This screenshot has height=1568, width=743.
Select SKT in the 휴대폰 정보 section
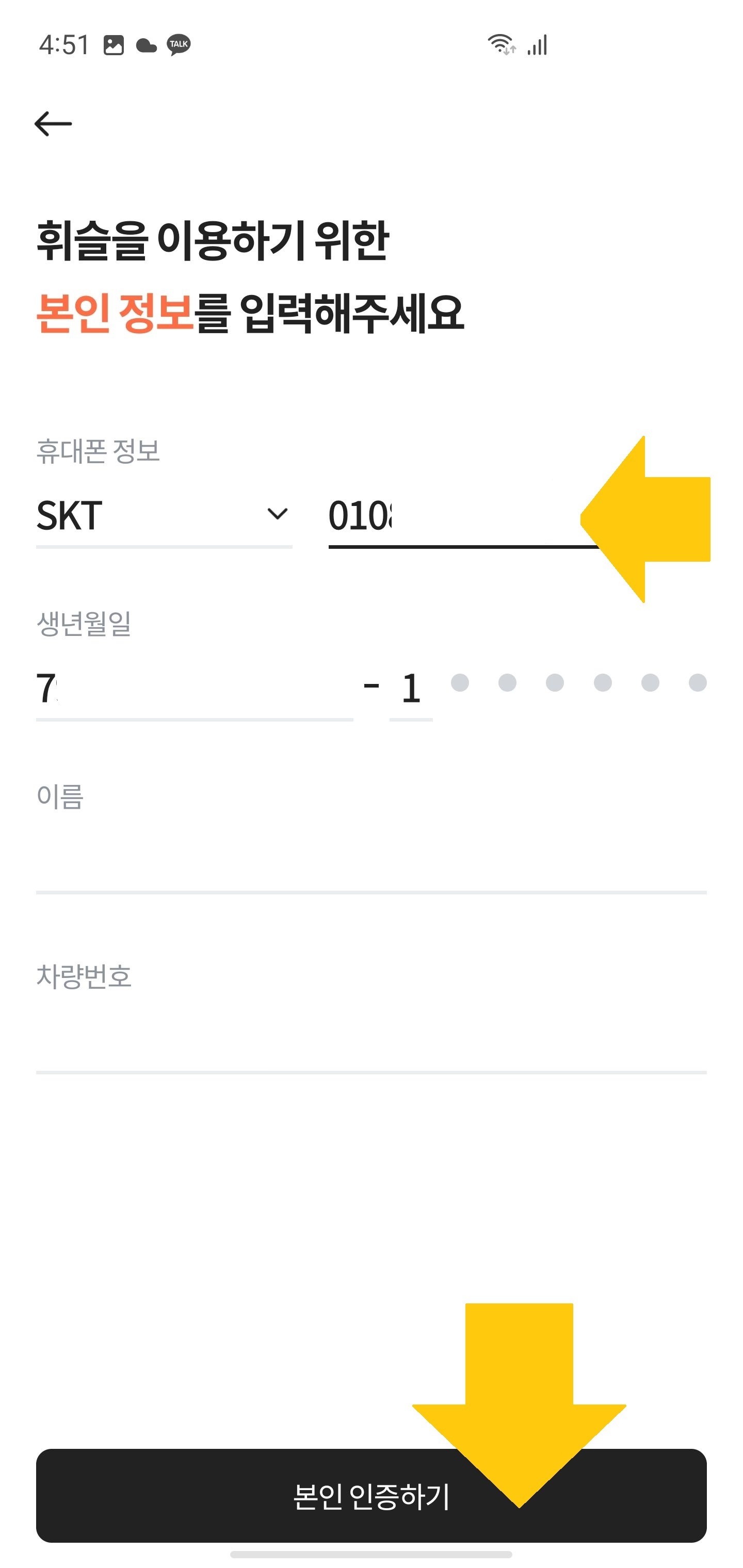(x=67, y=517)
